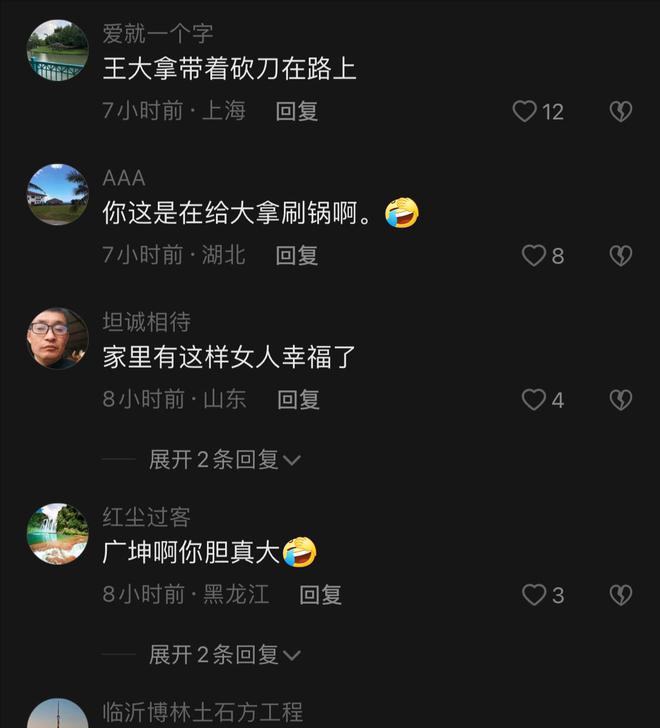Like the comment by 爱就一个字
The width and height of the screenshot is (660, 728).
(526, 112)
